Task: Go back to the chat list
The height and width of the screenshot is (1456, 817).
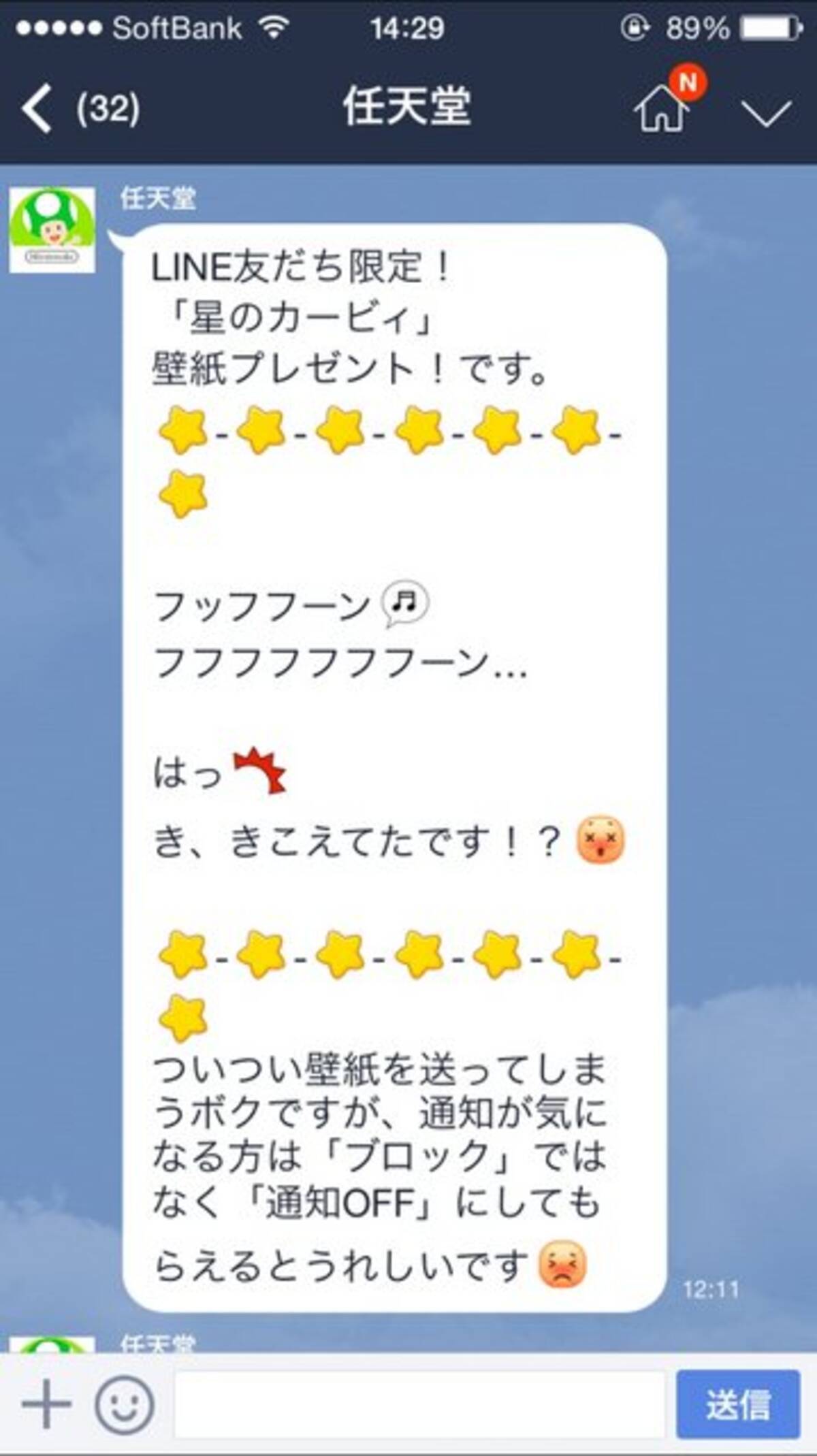Action: [x=37, y=109]
